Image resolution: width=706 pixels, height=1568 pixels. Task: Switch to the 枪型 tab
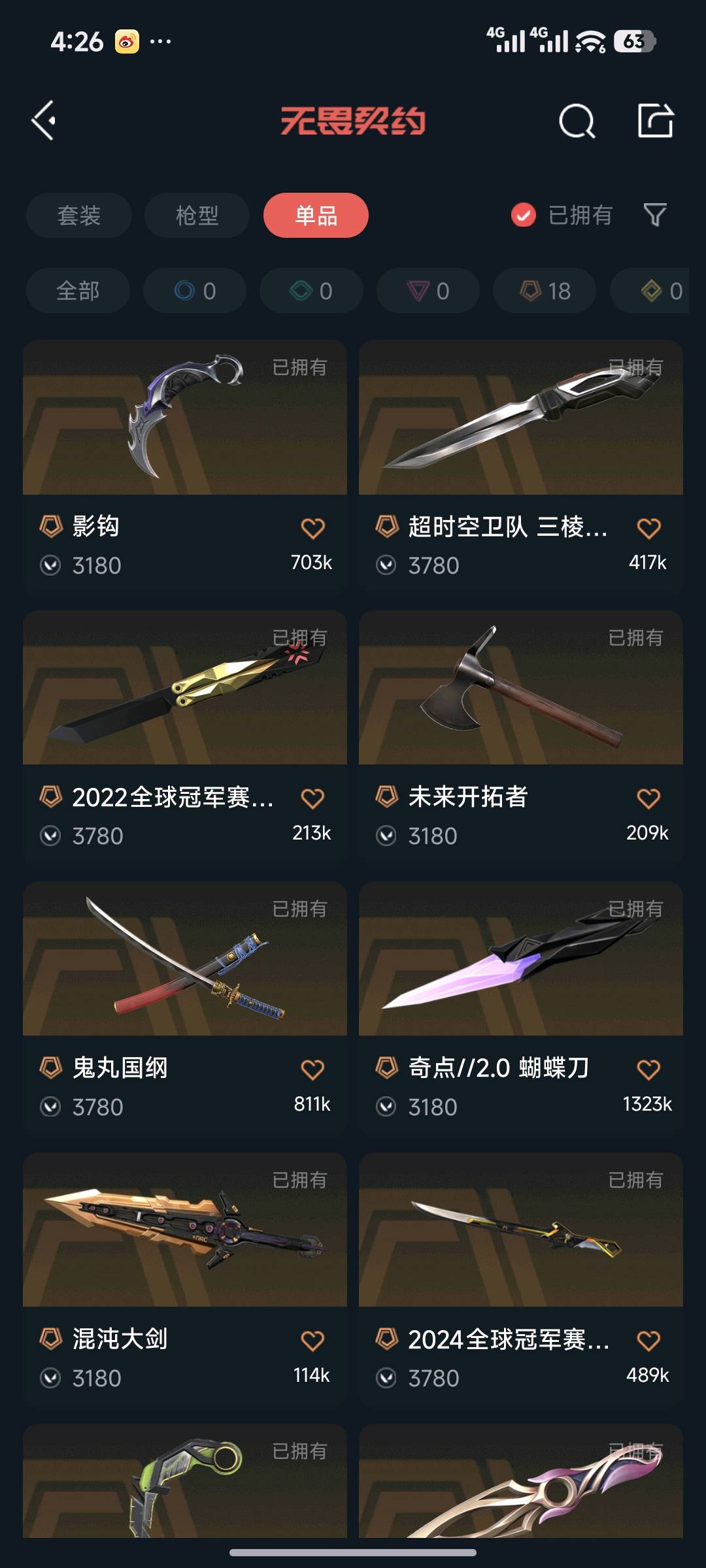click(197, 216)
